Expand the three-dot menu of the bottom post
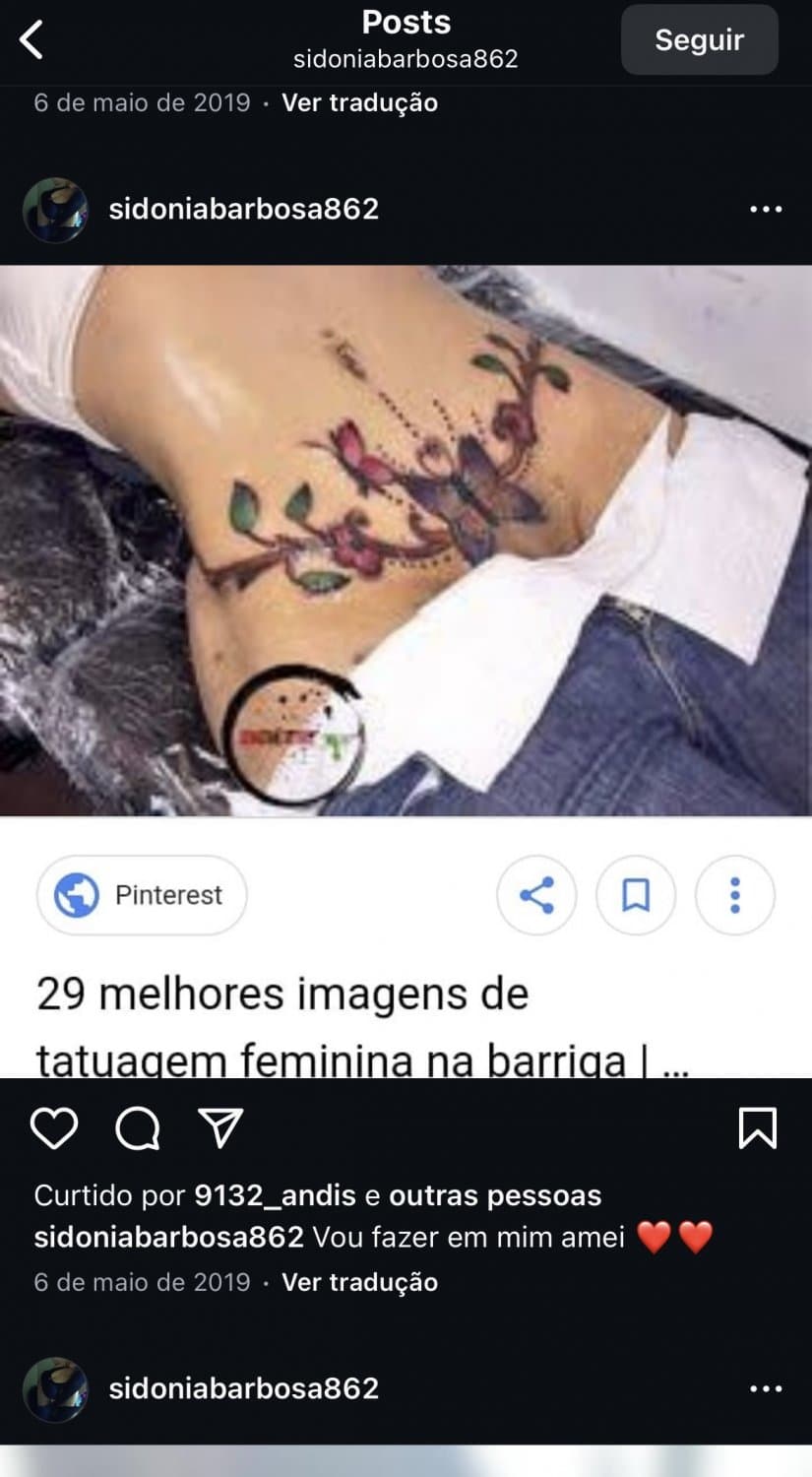The image size is (812, 1477). pos(766,1388)
